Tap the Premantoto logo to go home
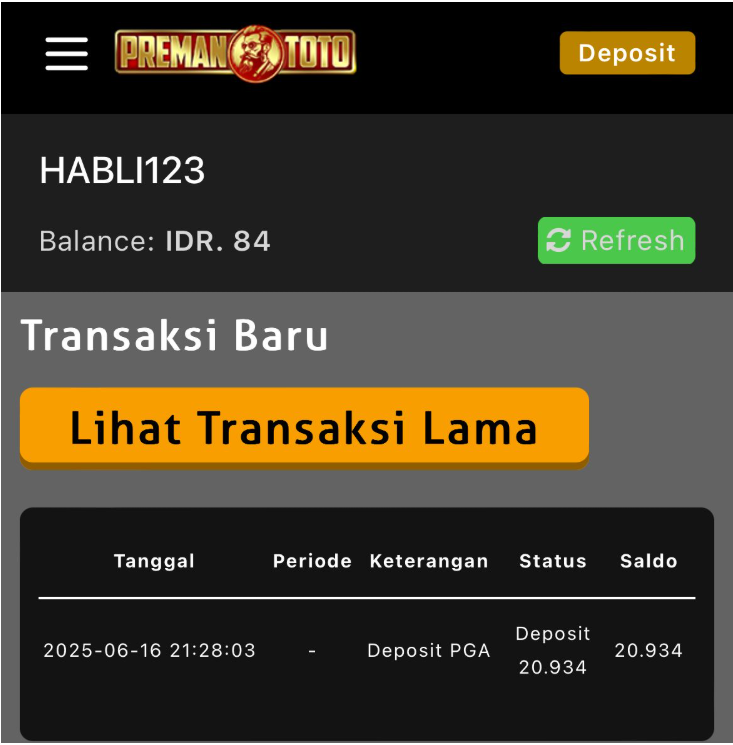 235,52
